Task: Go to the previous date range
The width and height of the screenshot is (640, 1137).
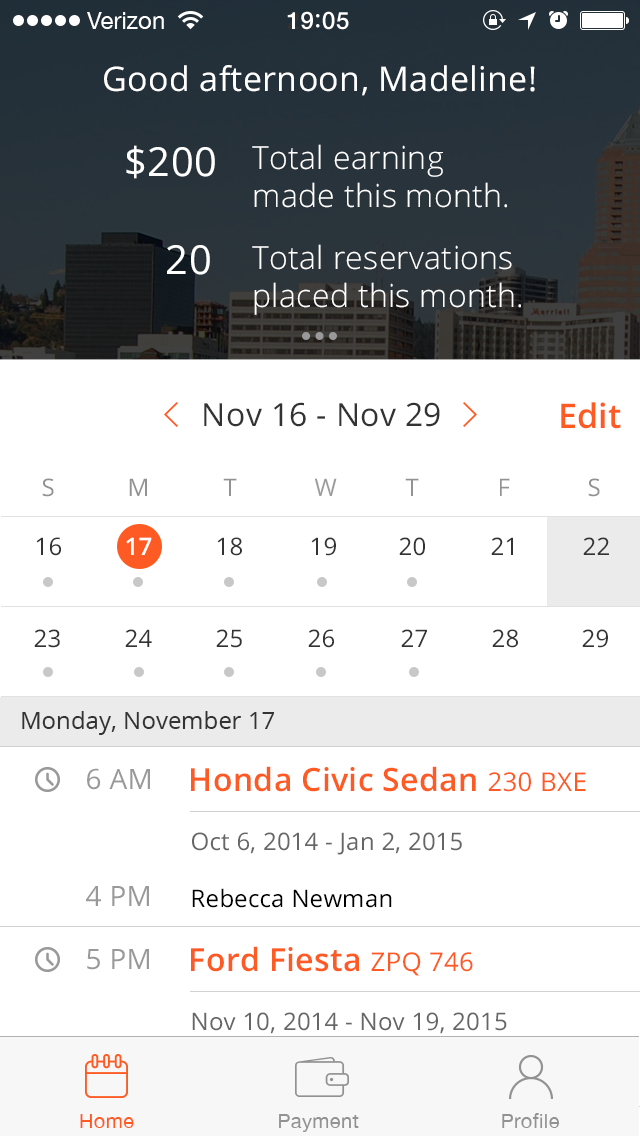Action: pyautogui.click(x=171, y=415)
